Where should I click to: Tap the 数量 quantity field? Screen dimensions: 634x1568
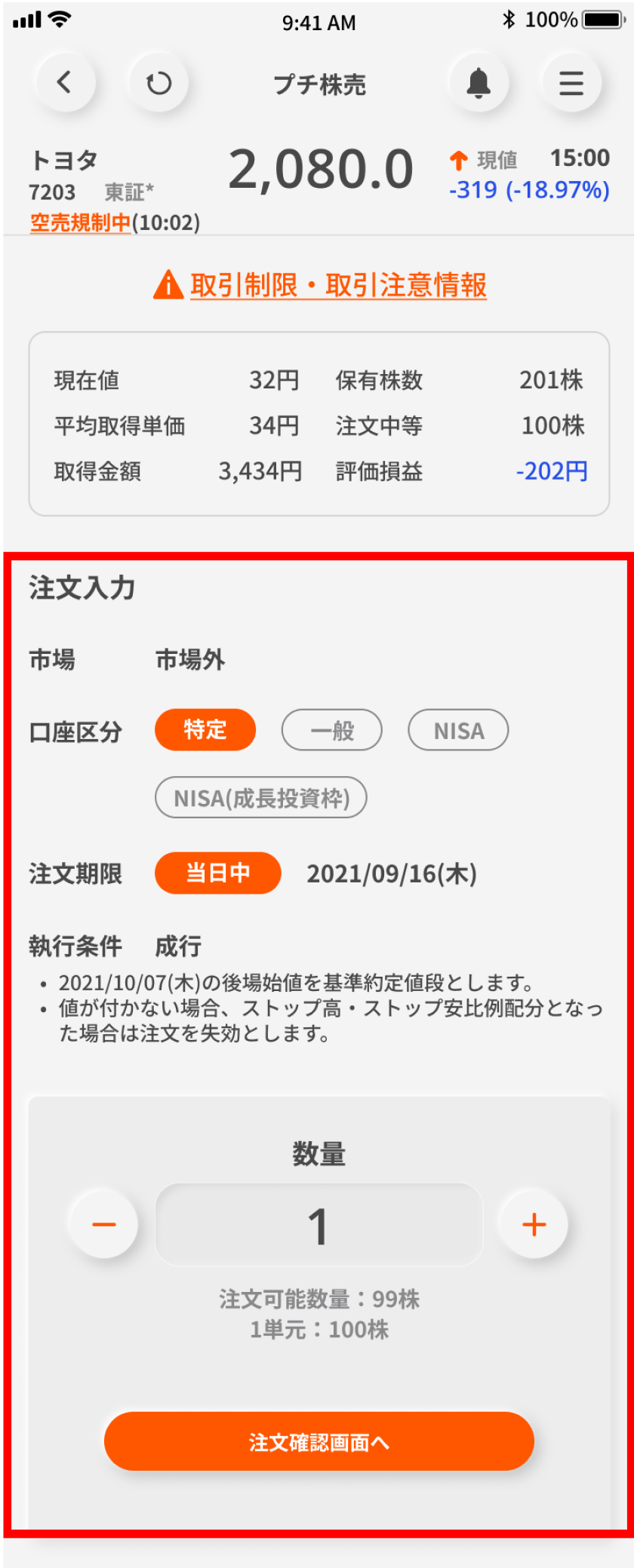319,1225
